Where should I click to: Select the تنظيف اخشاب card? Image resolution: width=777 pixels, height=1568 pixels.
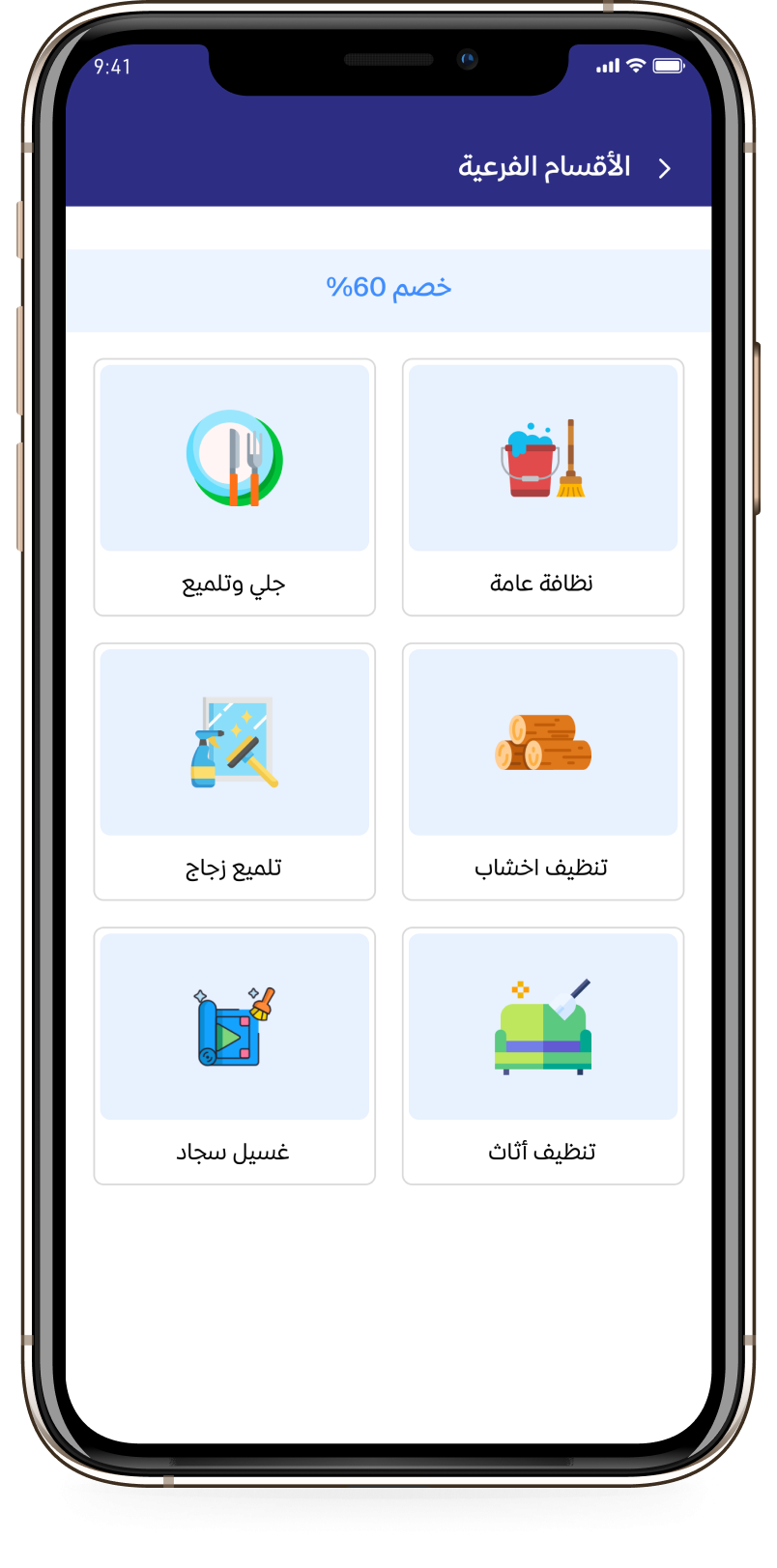[542, 771]
